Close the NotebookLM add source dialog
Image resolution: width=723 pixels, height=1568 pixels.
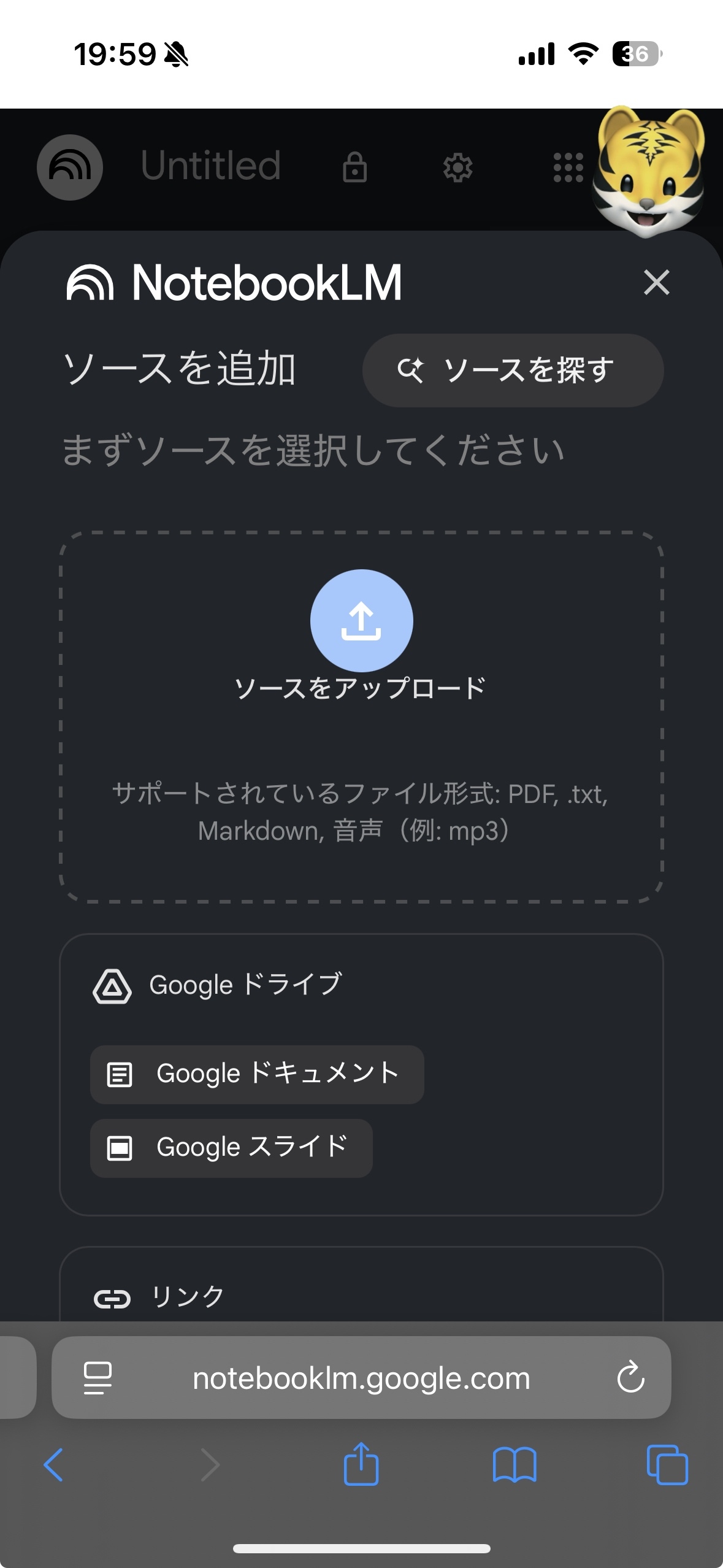click(656, 283)
